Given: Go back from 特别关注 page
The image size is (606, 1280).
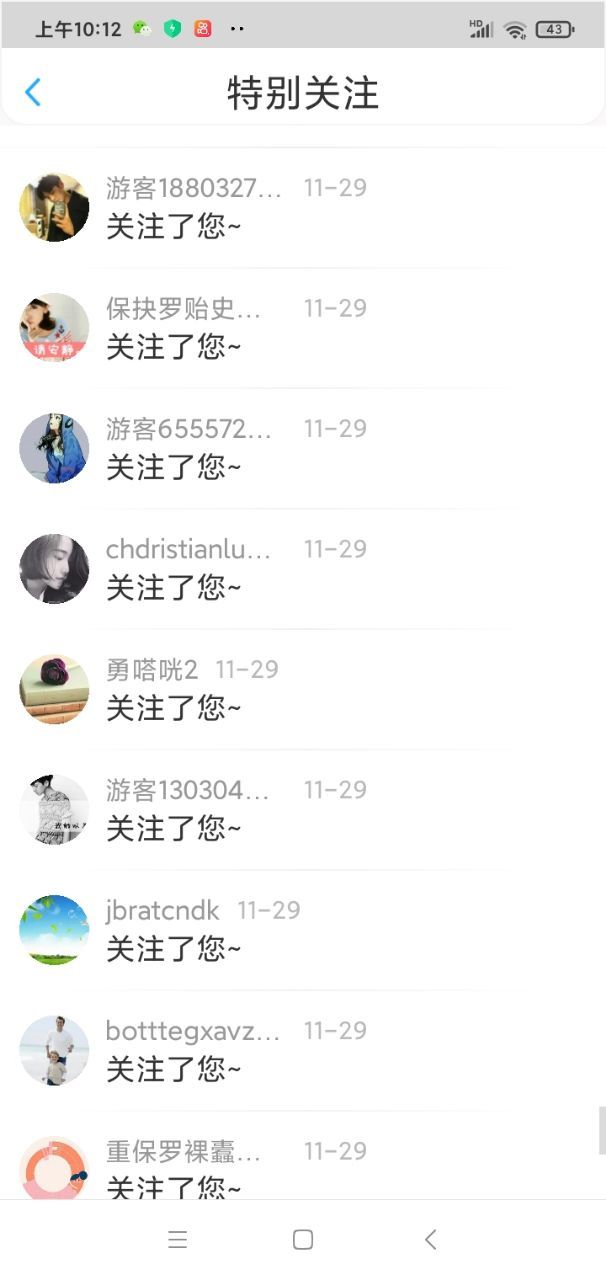Looking at the screenshot, I should pos(33,93).
